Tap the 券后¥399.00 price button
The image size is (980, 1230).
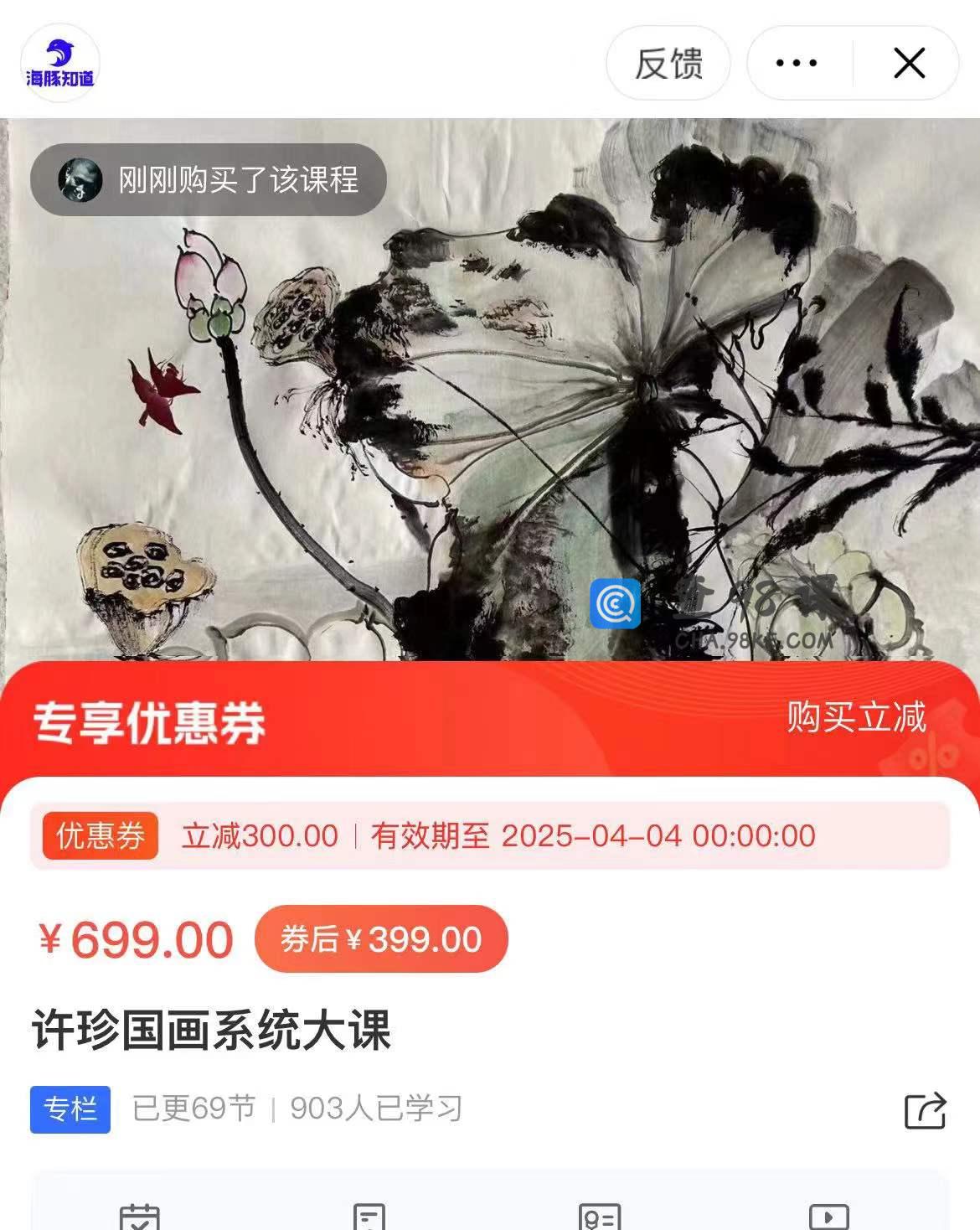click(381, 939)
